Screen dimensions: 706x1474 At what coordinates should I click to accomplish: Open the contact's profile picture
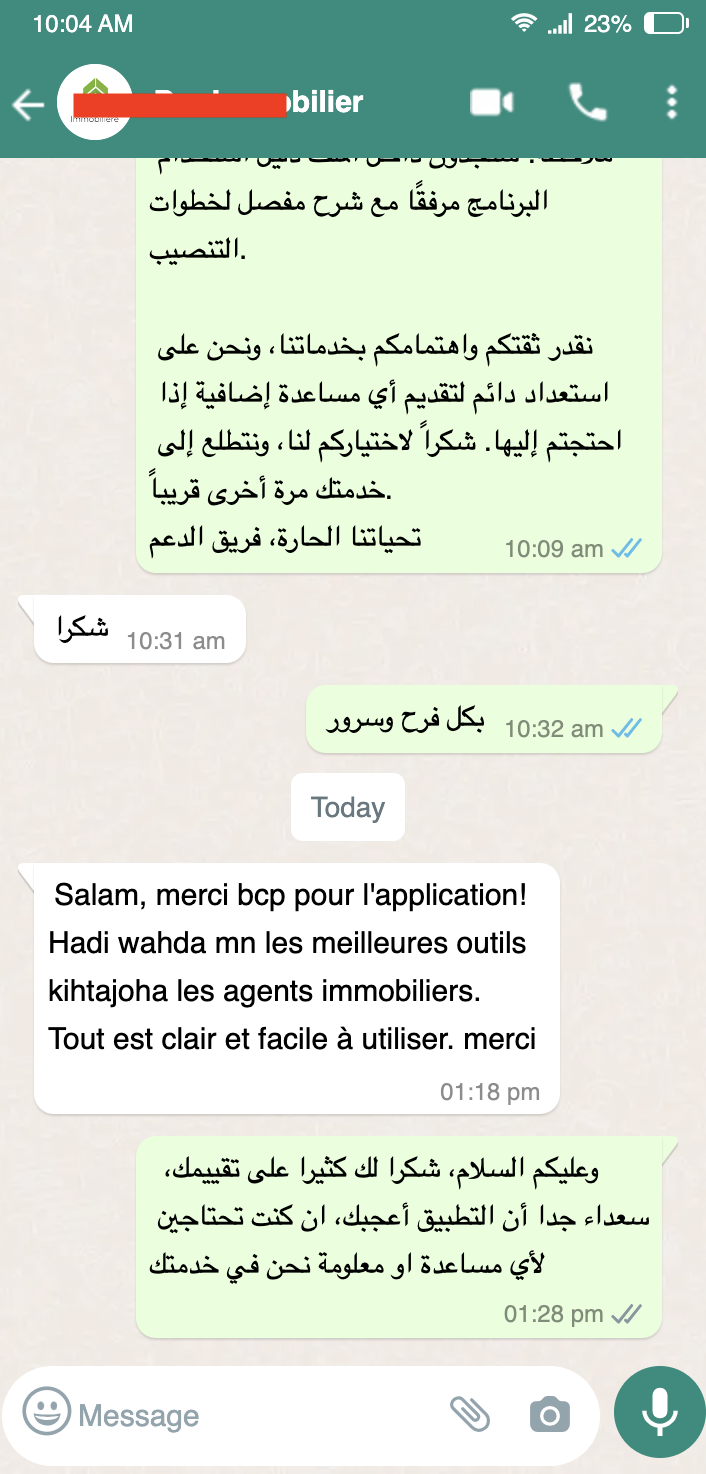[x=95, y=102]
